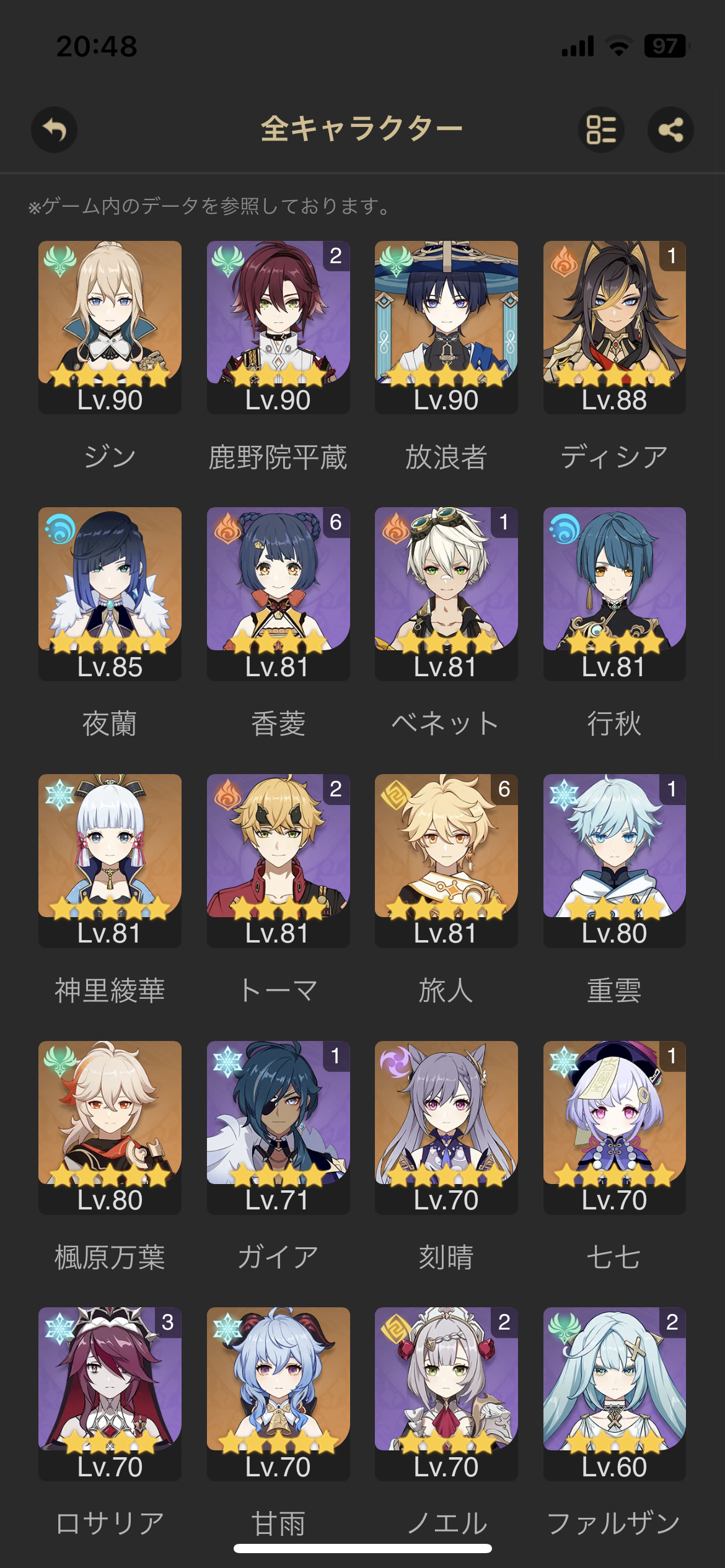Go back using the return arrow
Viewport: 725px width, 1568px height.
point(55,130)
